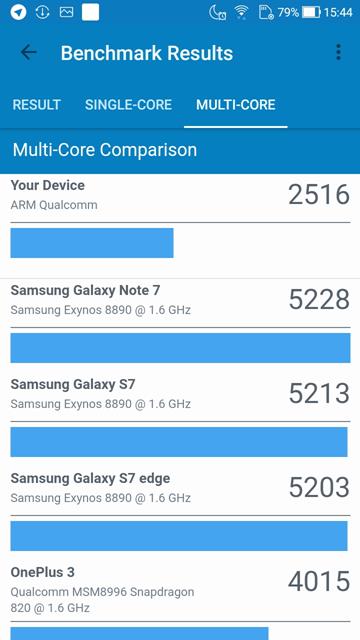Open the three-dot overflow menu
Viewport: 360px width, 640px height.
coord(338,53)
